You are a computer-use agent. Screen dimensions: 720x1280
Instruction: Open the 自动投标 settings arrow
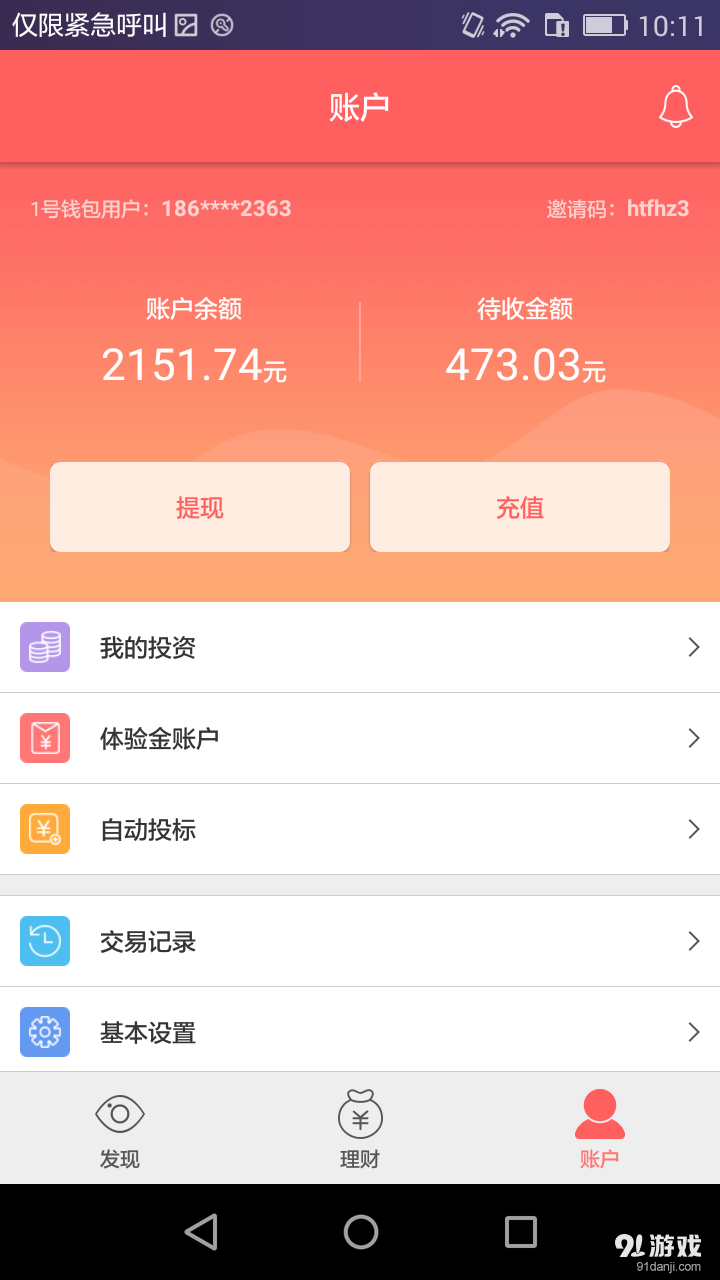point(693,829)
